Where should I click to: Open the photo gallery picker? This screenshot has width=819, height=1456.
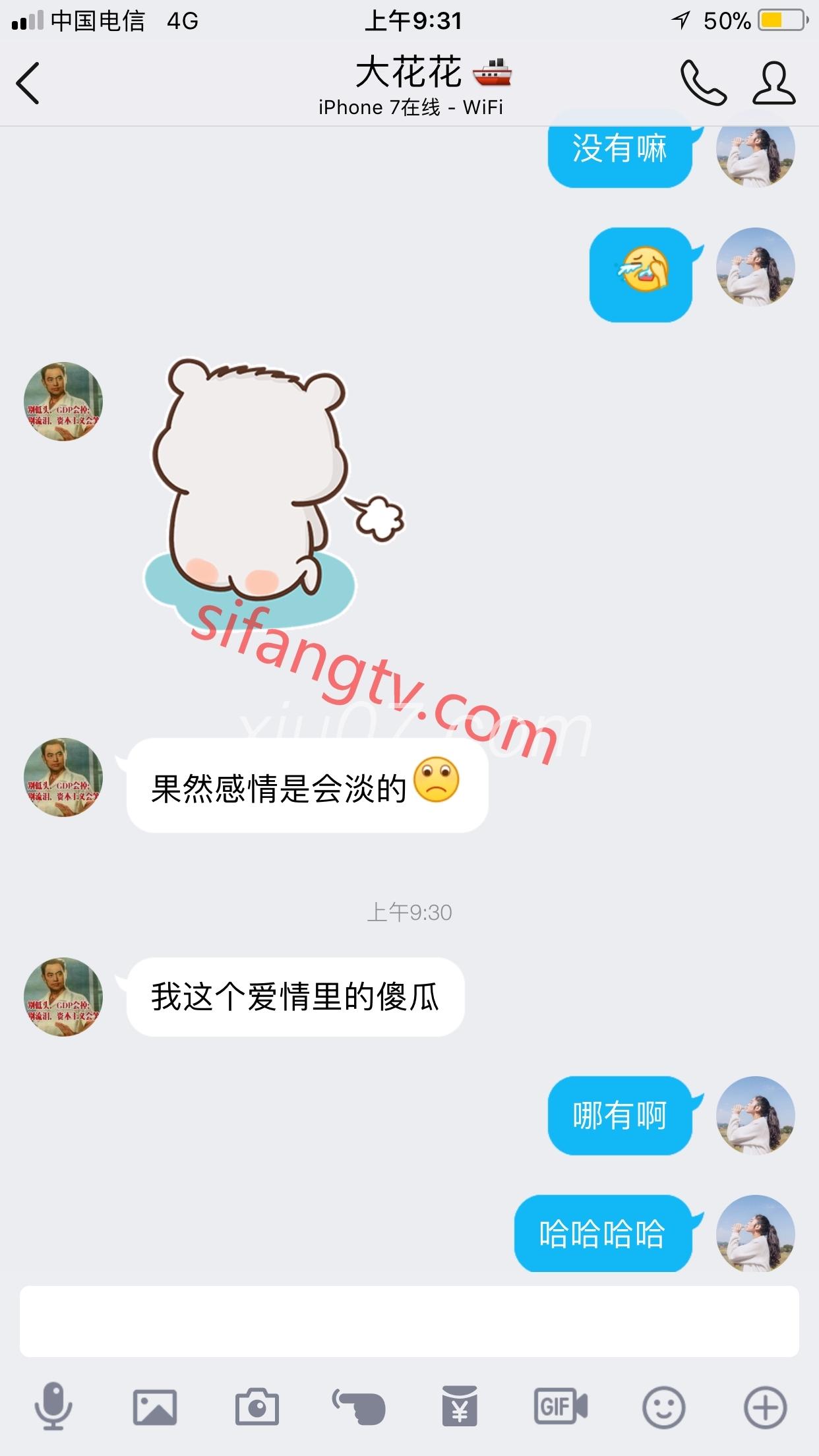tap(155, 1407)
